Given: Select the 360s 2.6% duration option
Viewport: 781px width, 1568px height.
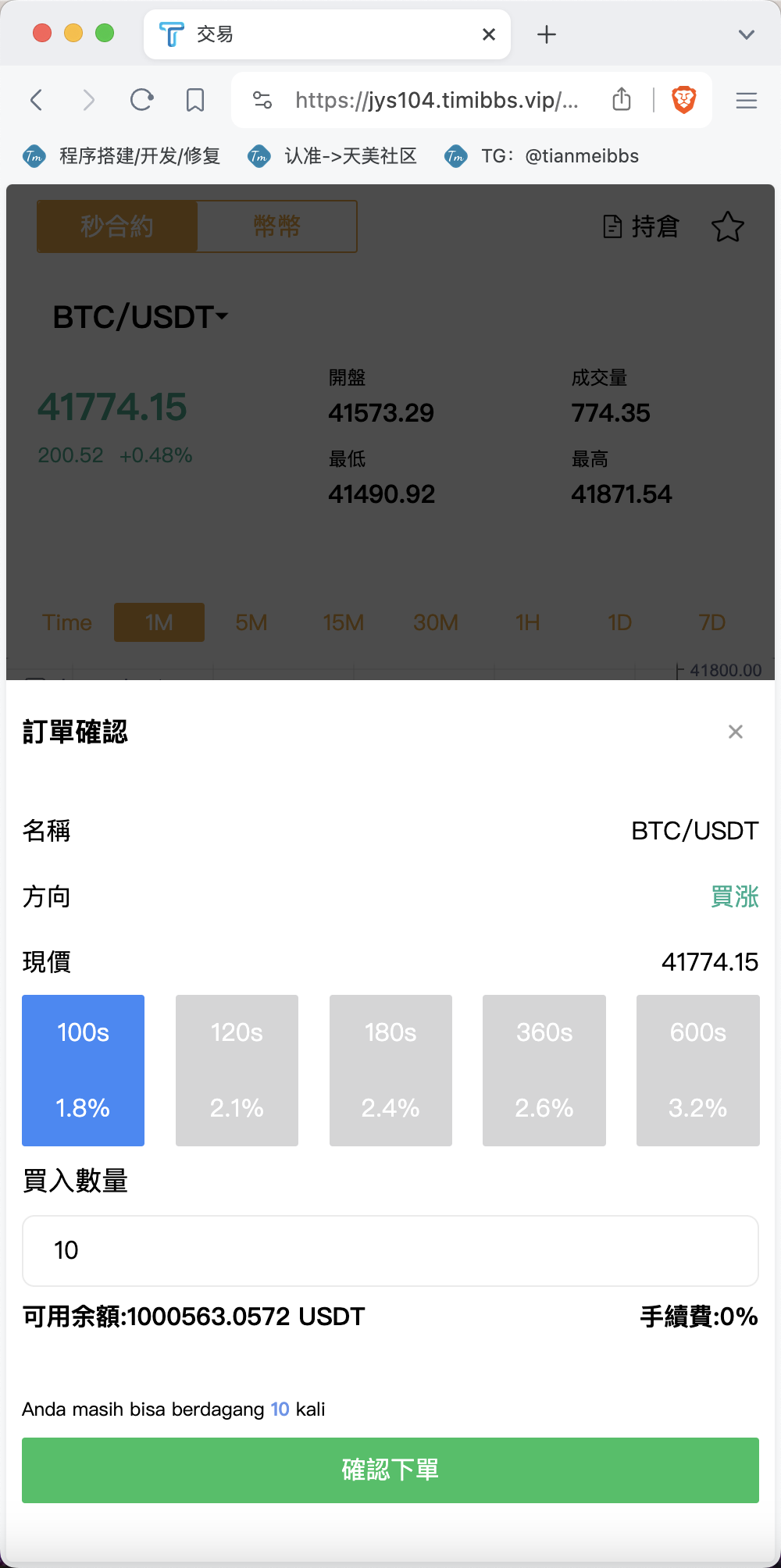Looking at the screenshot, I should pos(544,1071).
